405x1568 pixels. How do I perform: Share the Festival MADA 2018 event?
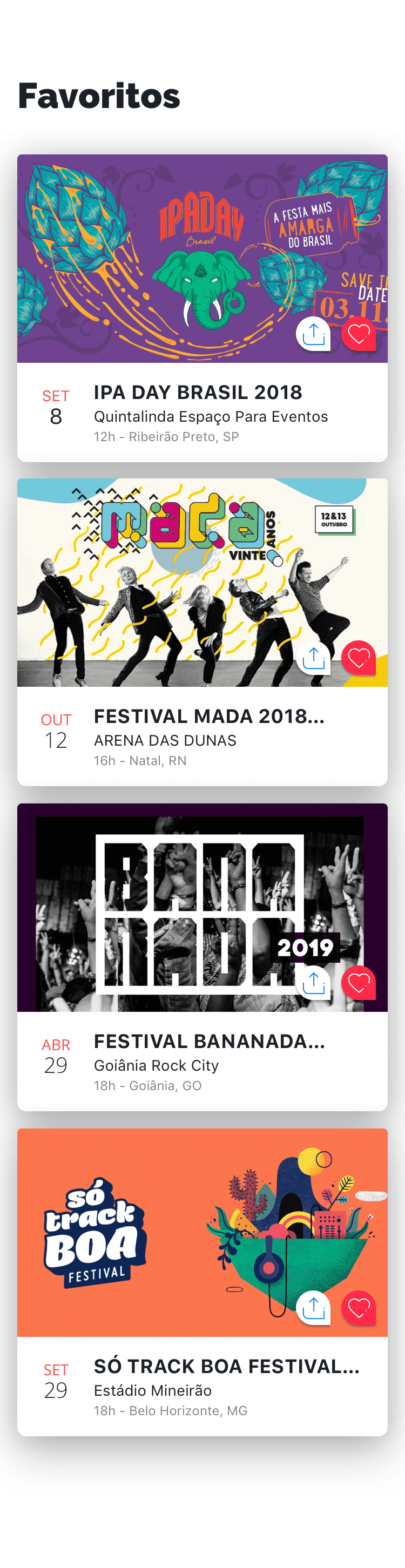coord(313,658)
